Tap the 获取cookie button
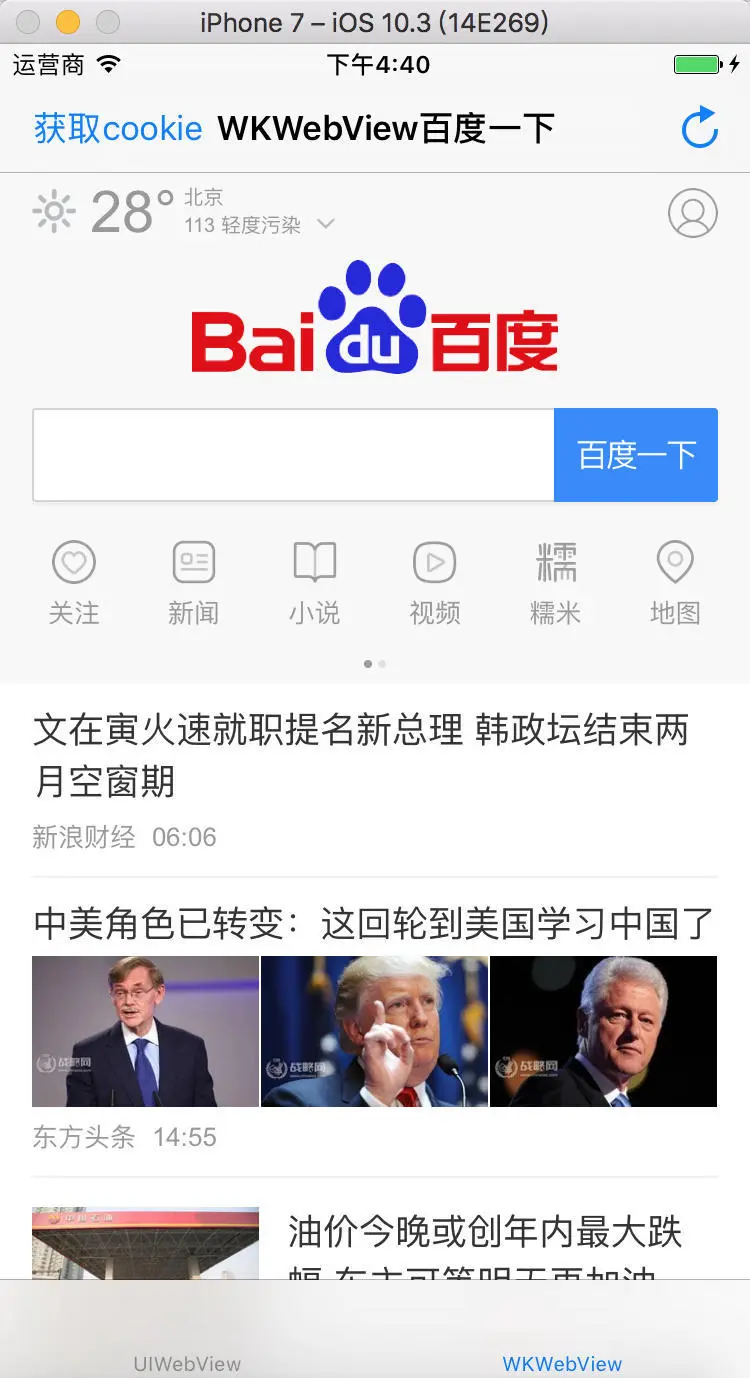 (x=118, y=129)
